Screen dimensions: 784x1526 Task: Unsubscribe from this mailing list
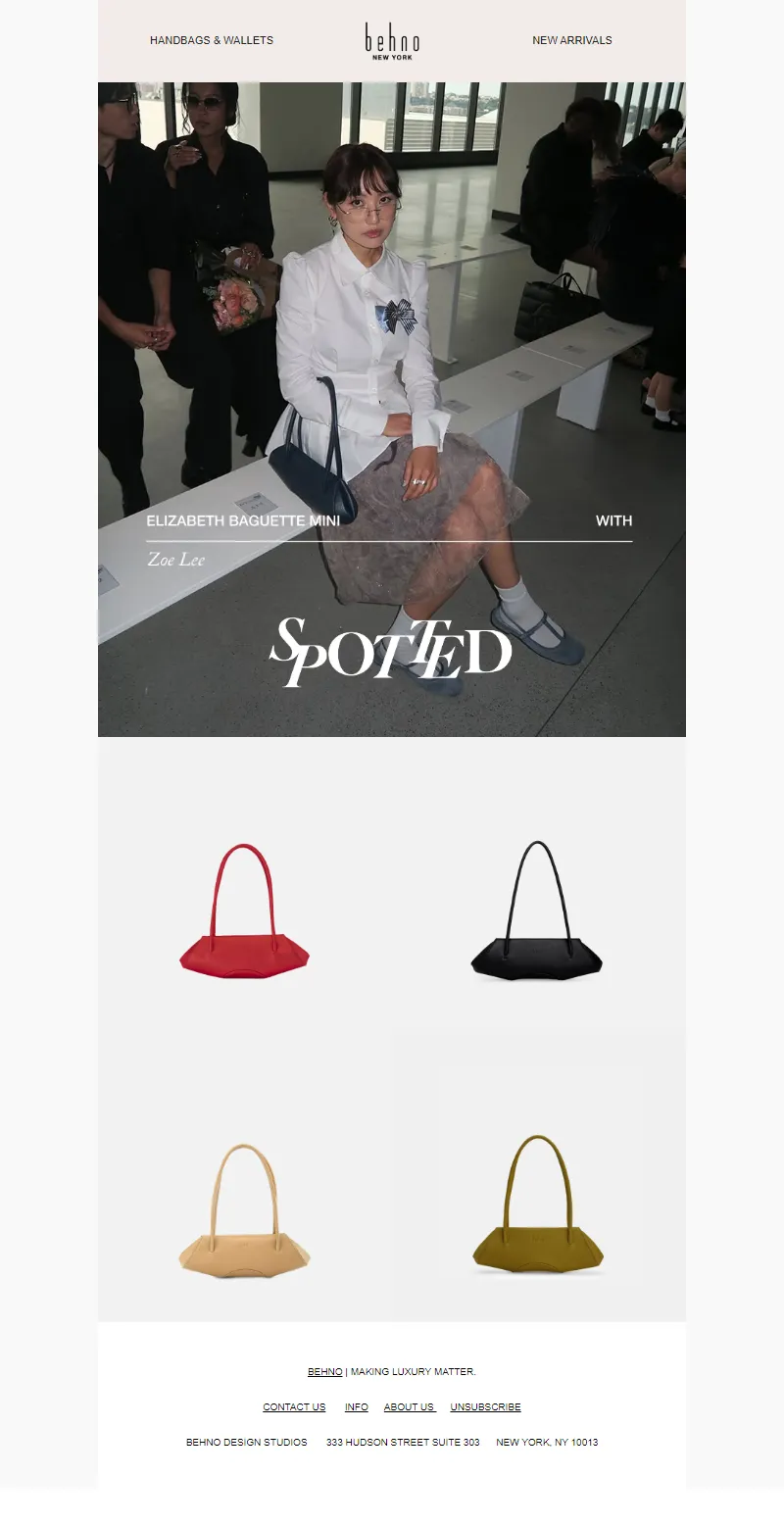(x=485, y=1407)
